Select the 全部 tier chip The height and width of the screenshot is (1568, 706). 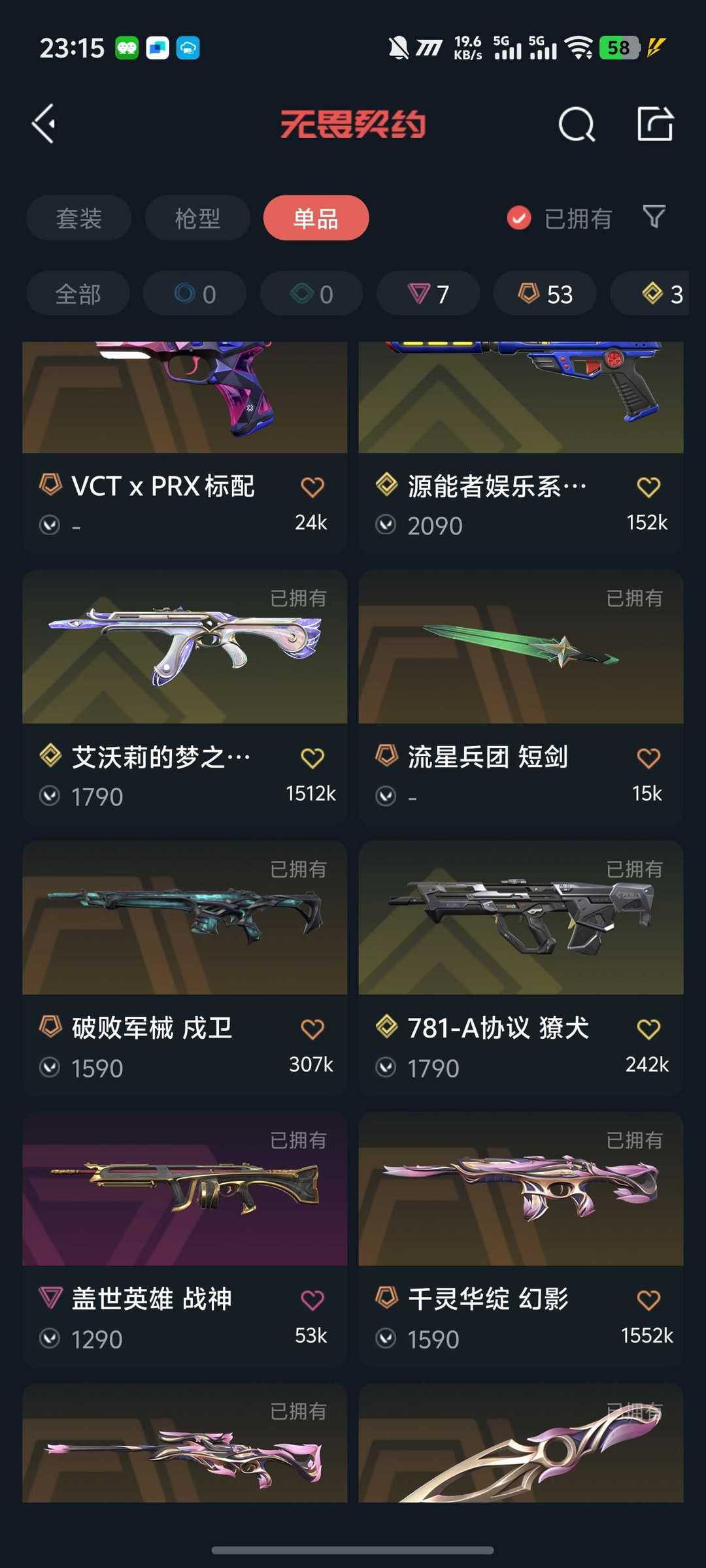tap(78, 294)
